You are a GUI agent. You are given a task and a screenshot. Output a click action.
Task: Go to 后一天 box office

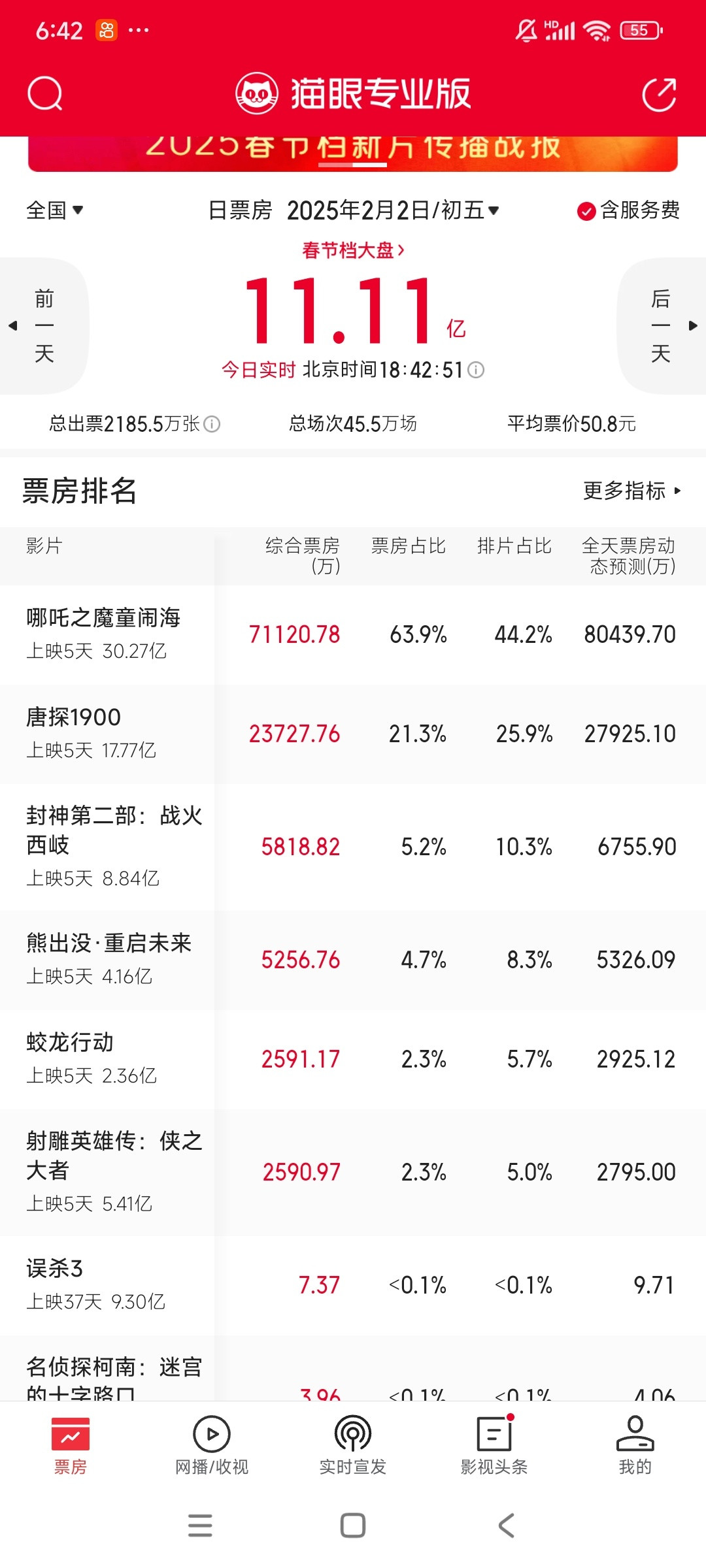[662, 325]
